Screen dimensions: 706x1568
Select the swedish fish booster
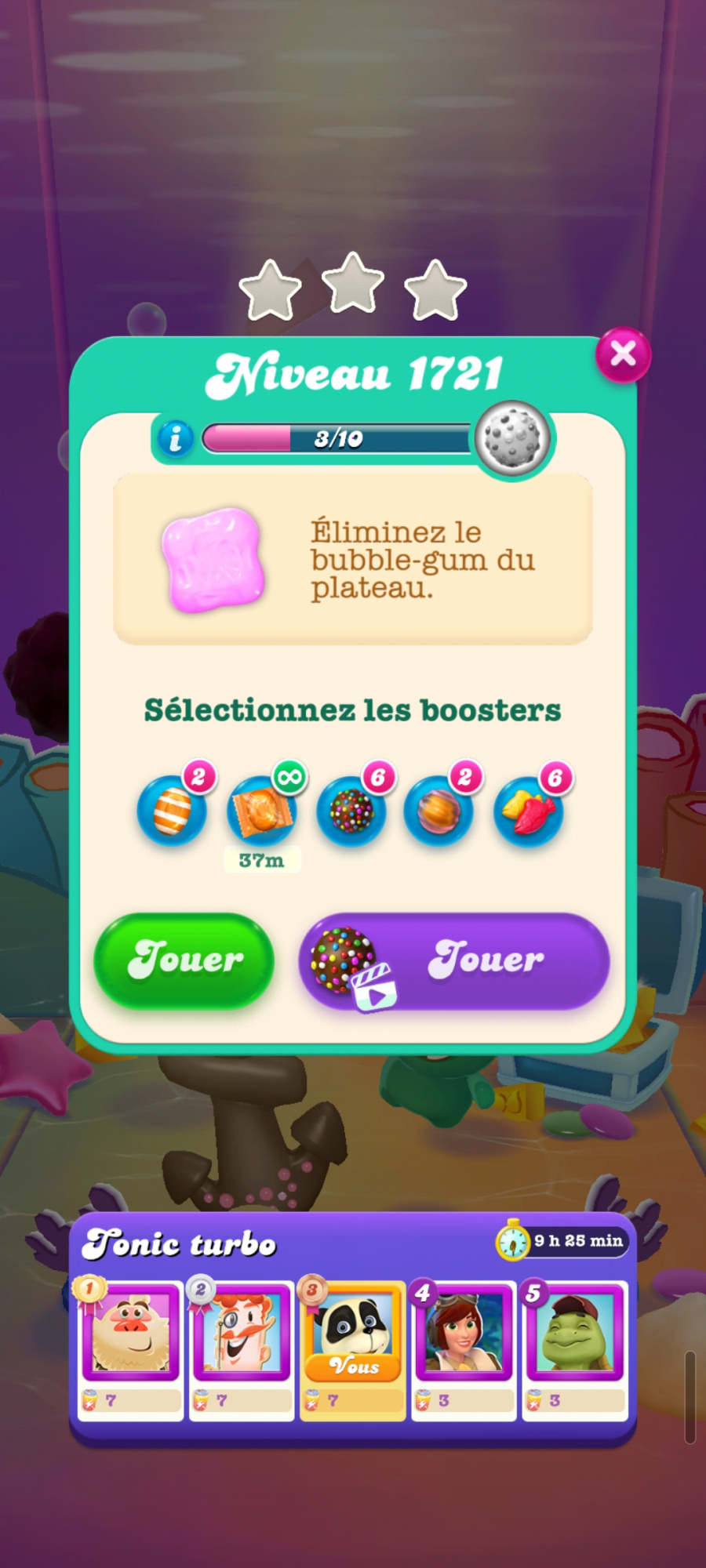(529, 811)
